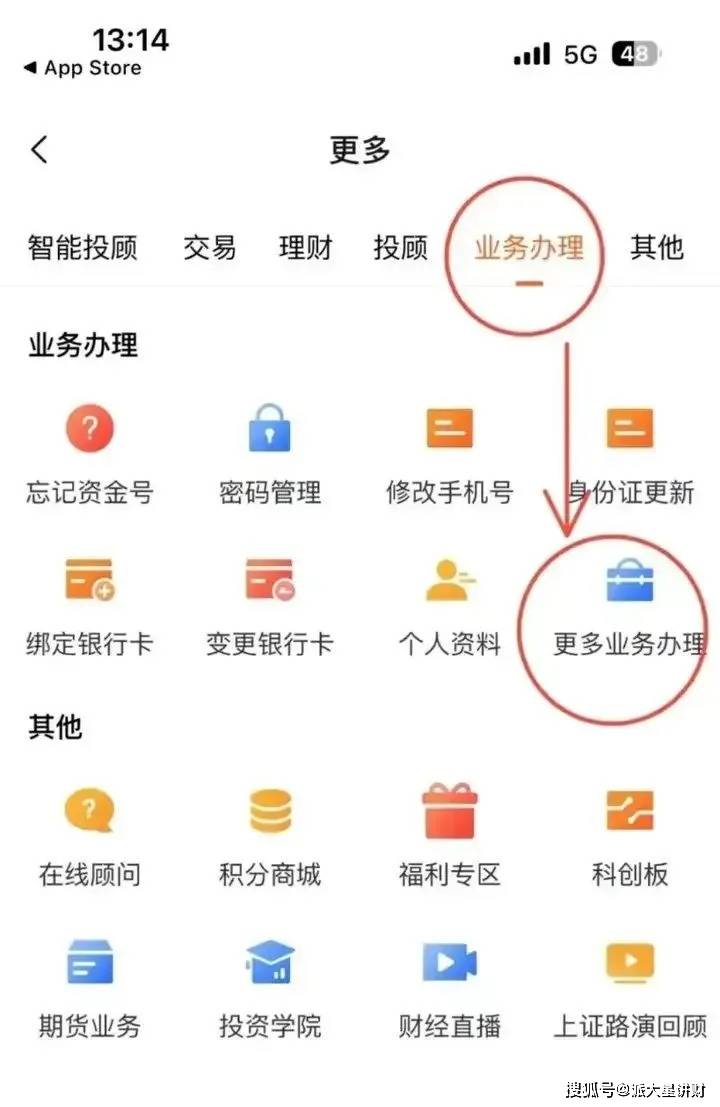
Task: Play 上证路演回顾 roadshow replay
Action: pos(628,963)
